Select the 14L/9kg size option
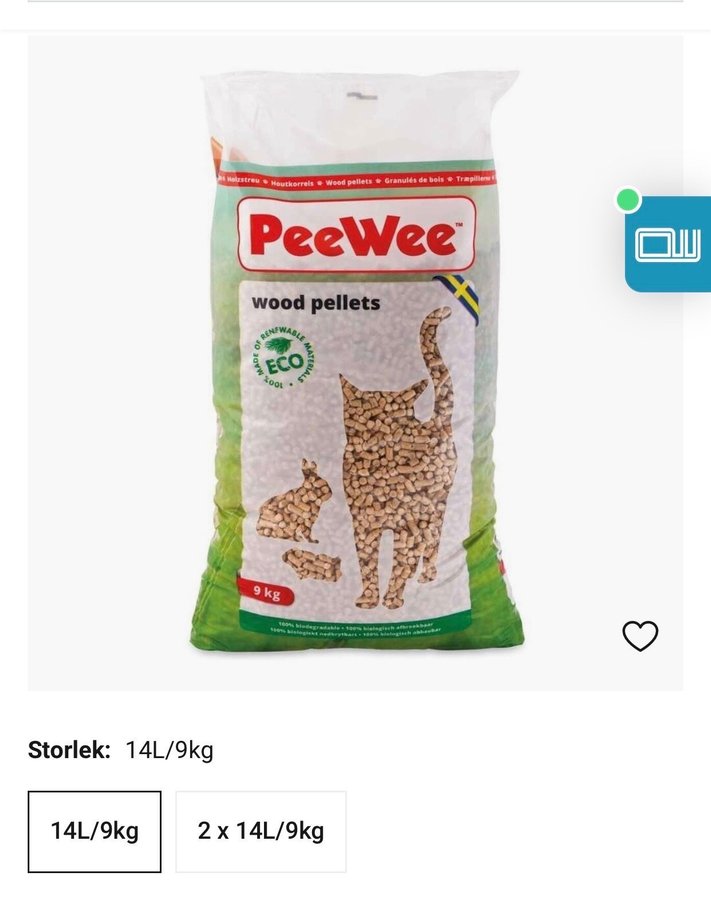This screenshot has height=900, width=711. click(x=95, y=831)
